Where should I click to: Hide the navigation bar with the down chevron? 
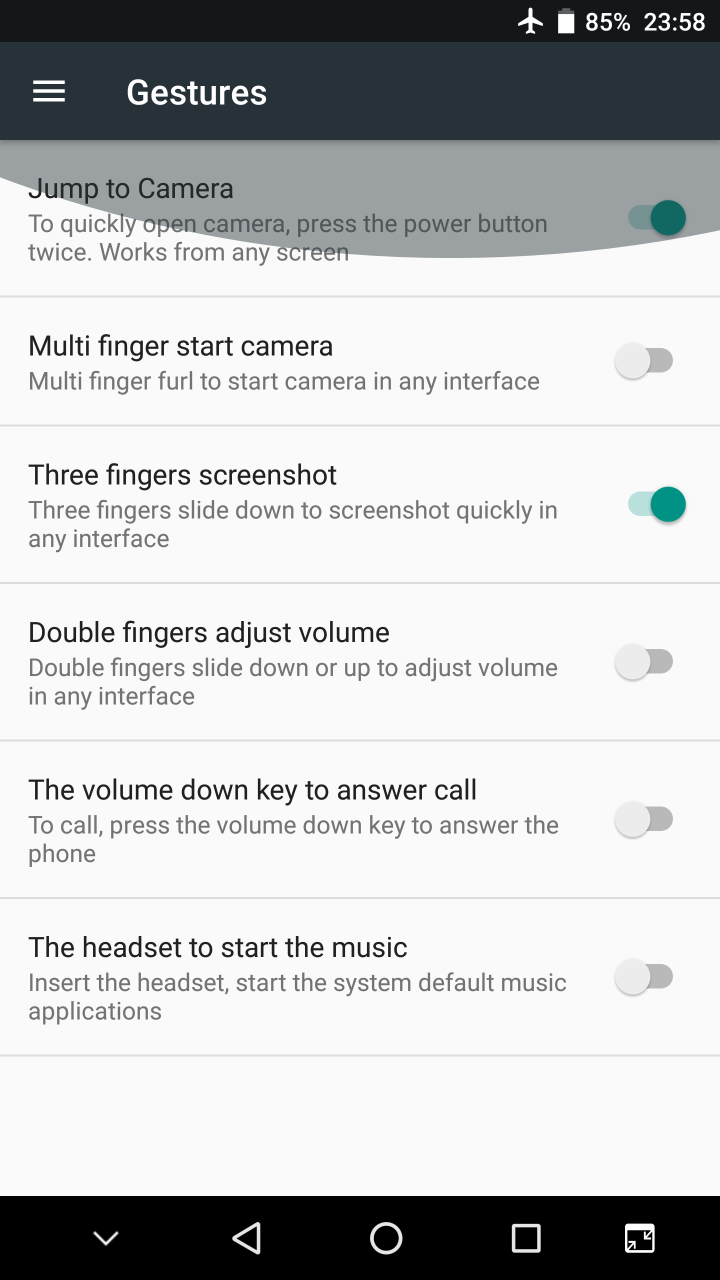(x=106, y=1238)
